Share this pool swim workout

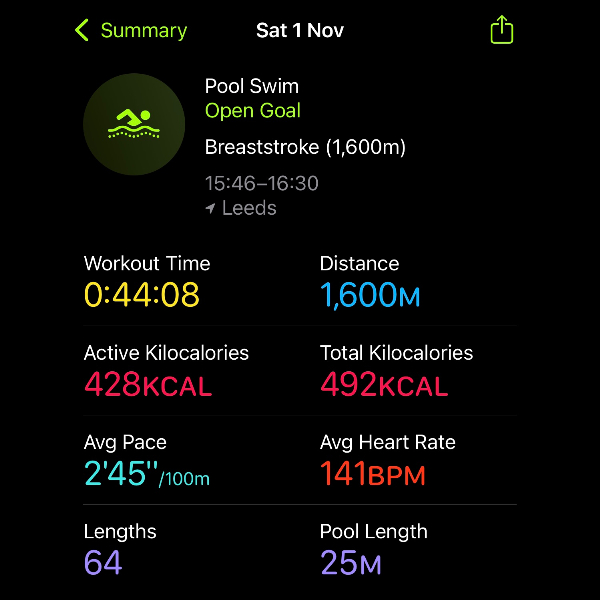[502, 30]
